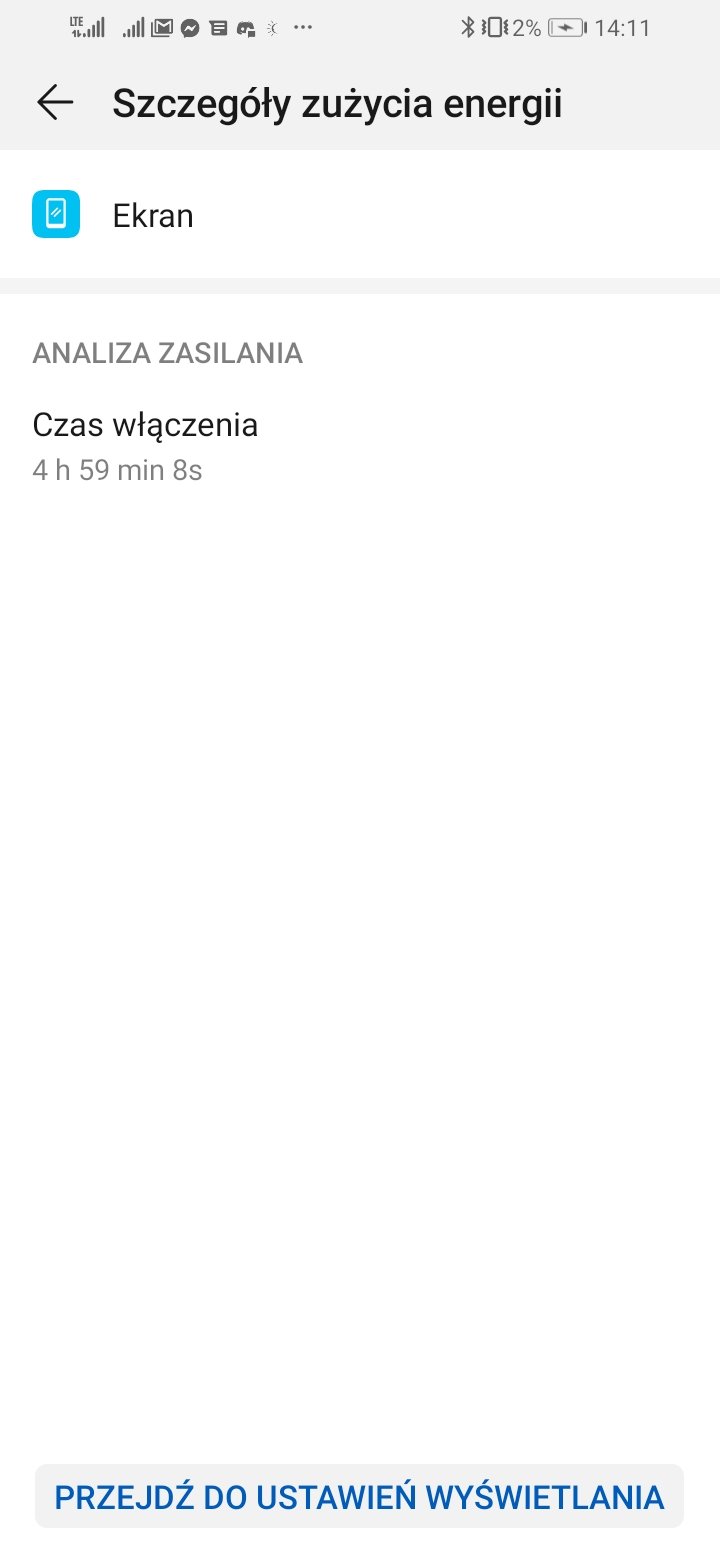Tap Przejdź do ustawień wyświetlania button
Viewport: 720px width, 1560px height.
359,1496
